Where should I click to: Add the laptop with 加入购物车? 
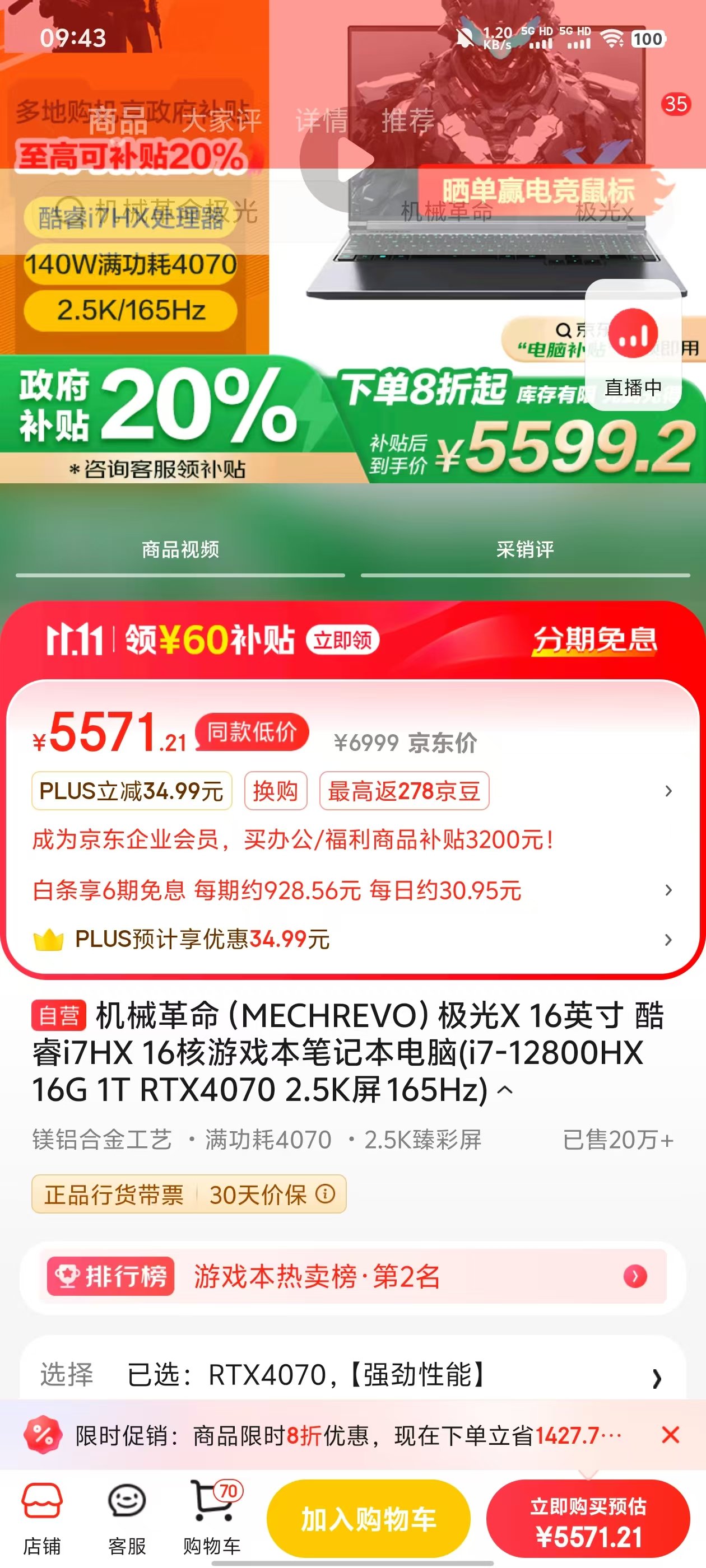click(x=369, y=1519)
